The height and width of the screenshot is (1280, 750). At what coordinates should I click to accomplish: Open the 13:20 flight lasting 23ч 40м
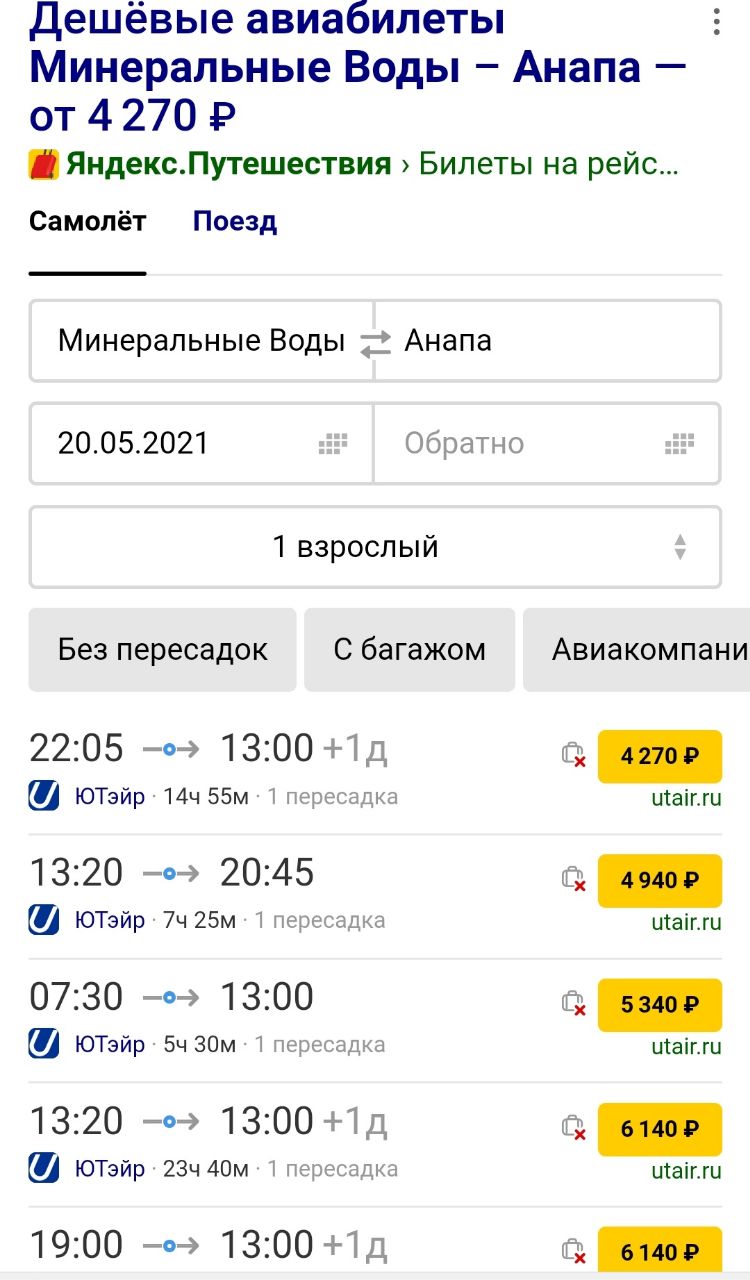coord(375,1144)
